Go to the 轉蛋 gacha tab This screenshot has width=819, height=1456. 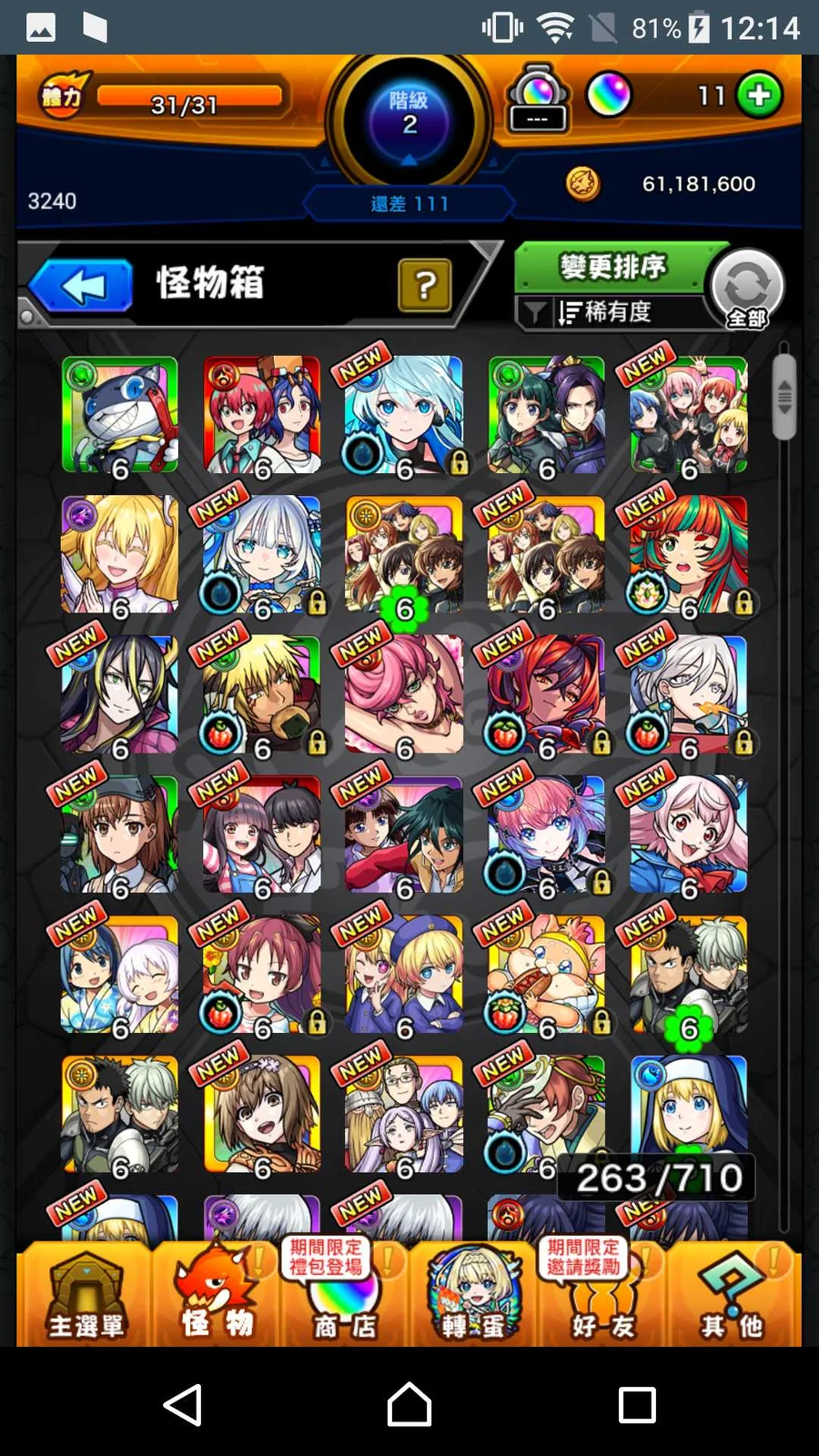(473, 1294)
